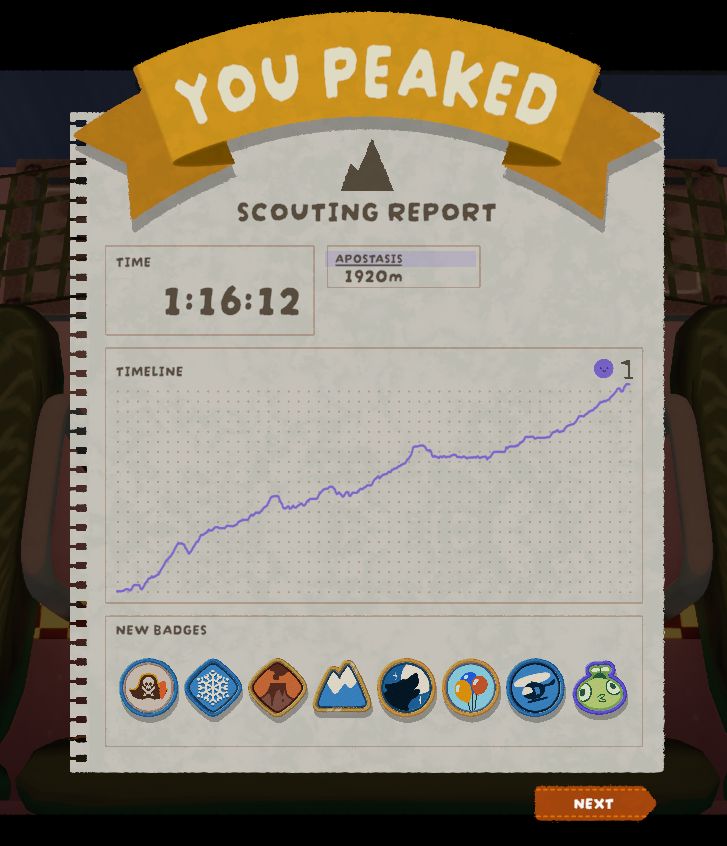The image size is (727, 846).
Task: Select the TIMELINE panel header
Action: pos(149,370)
